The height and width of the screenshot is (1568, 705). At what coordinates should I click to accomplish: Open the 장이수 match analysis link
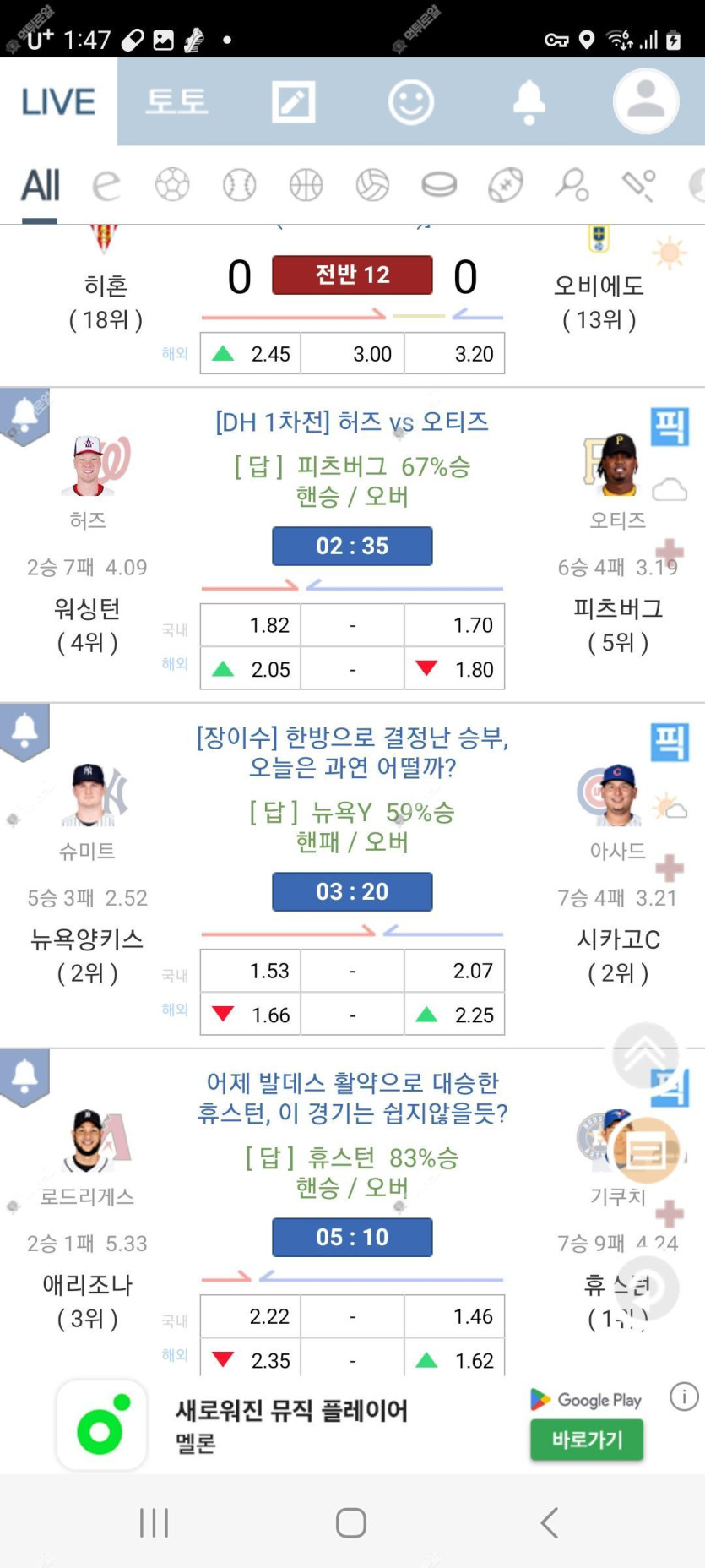[352, 752]
